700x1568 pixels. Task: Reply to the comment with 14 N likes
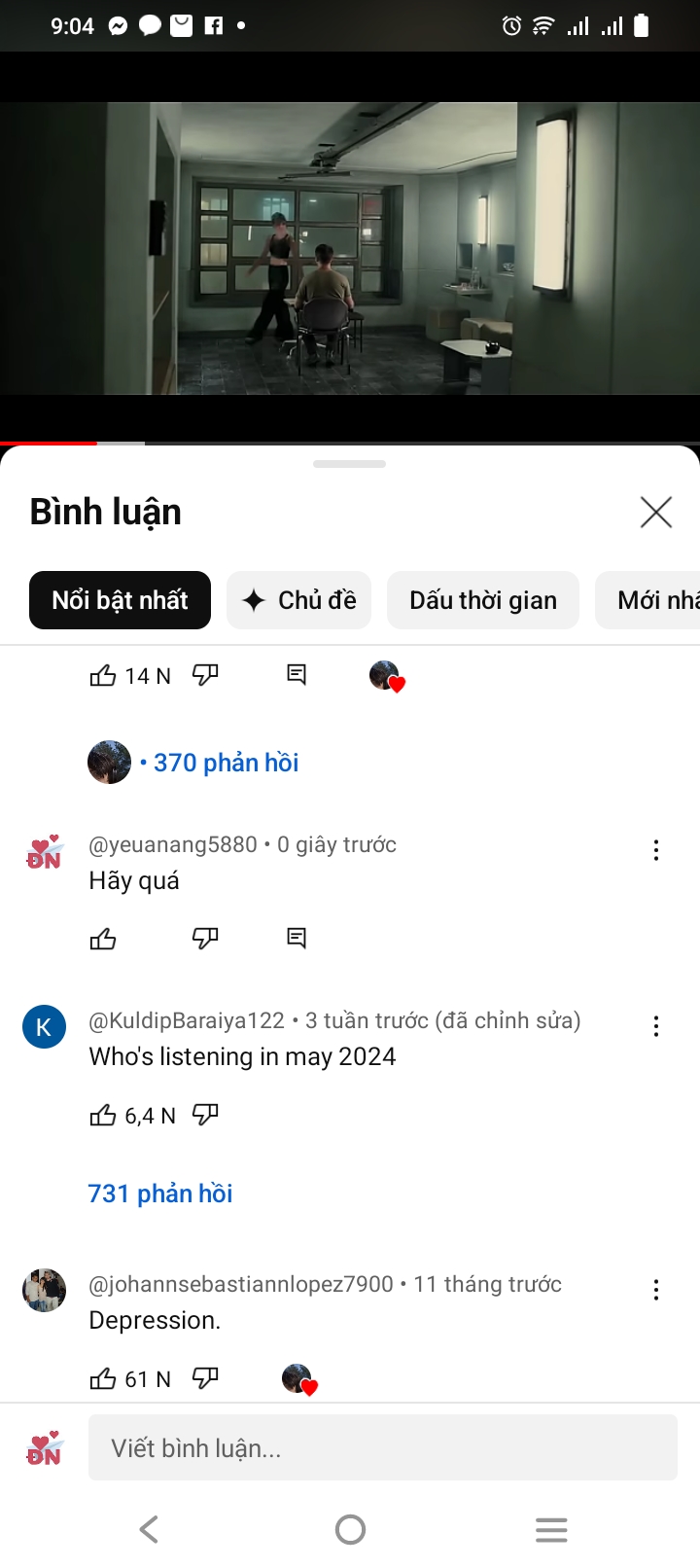[297, 675]
